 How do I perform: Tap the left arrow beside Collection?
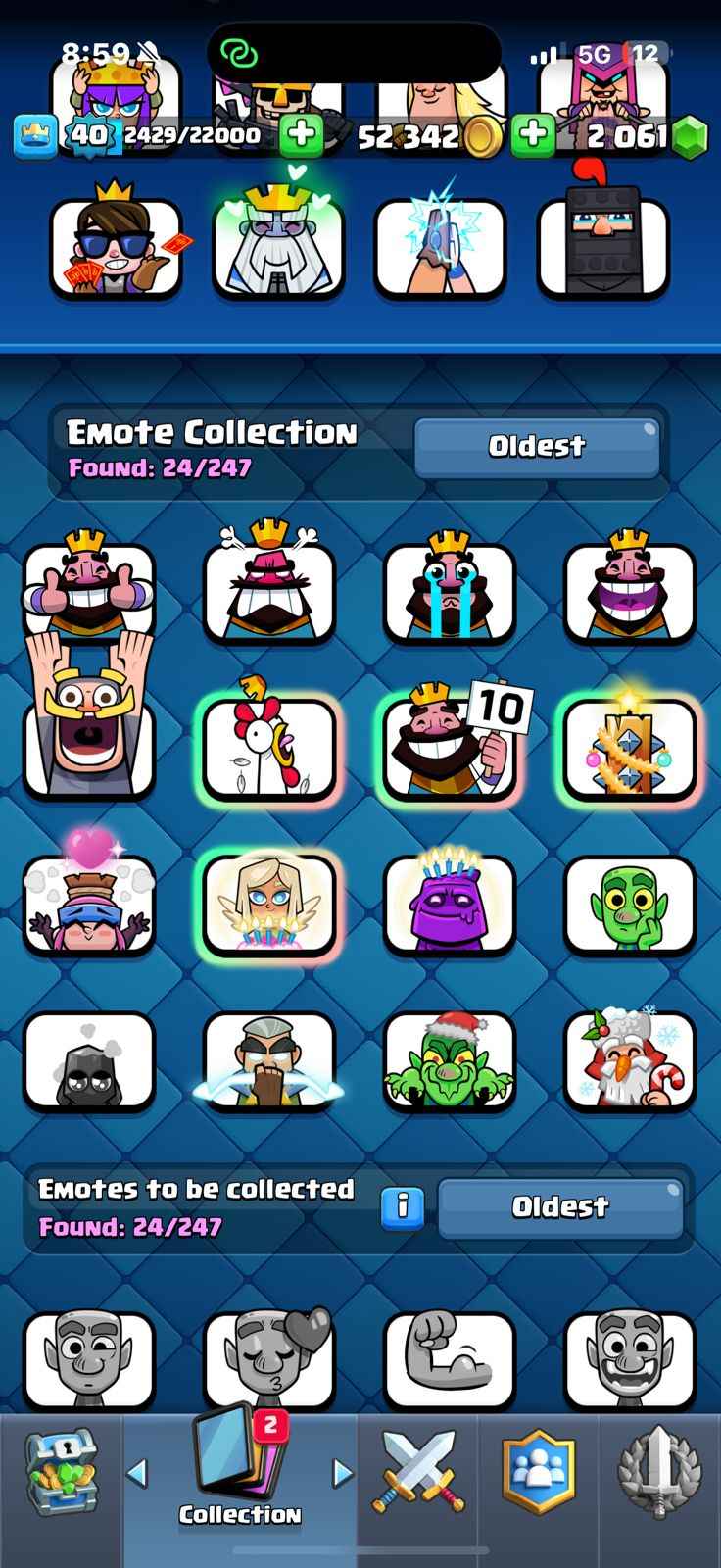click(x=138, y=1471)
